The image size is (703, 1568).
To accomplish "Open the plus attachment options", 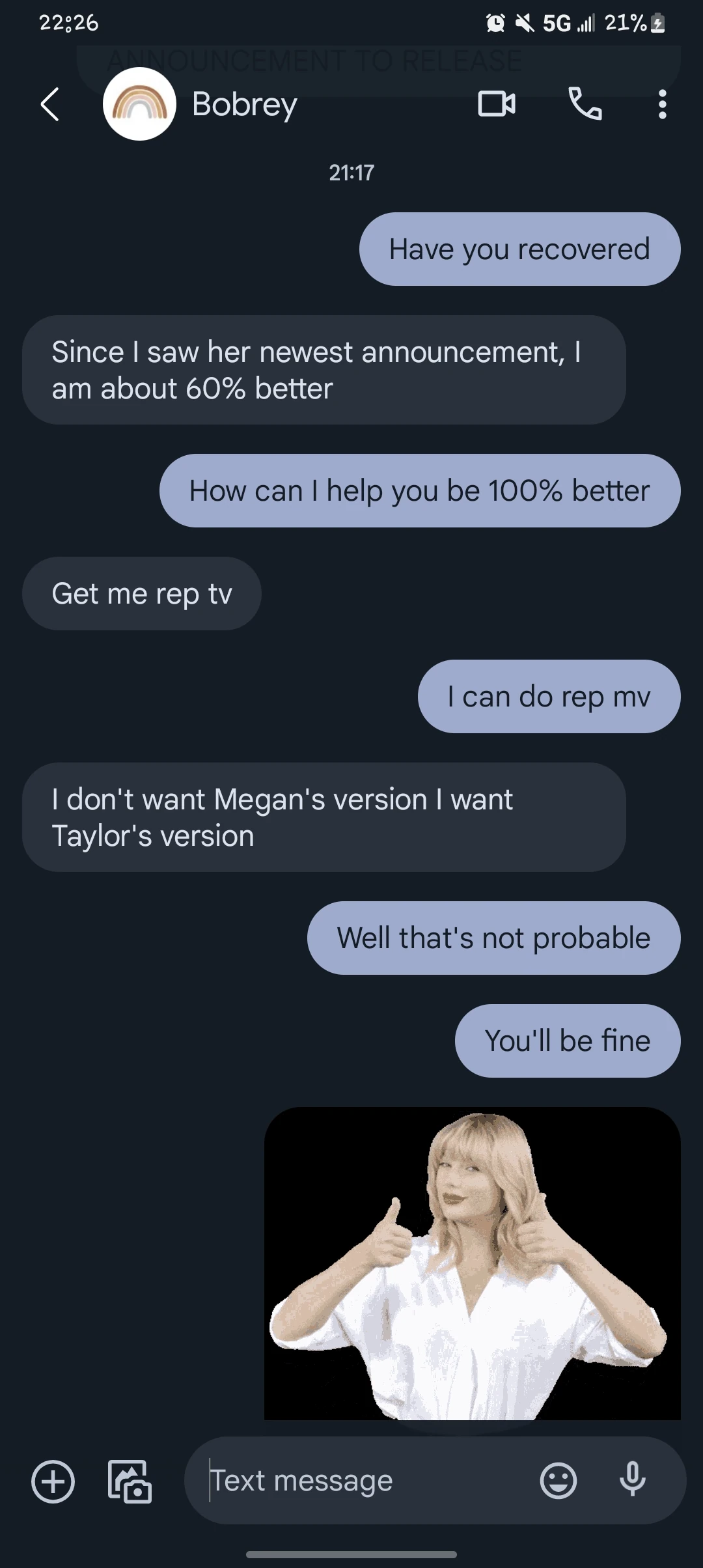I will tap(53, 1481).
